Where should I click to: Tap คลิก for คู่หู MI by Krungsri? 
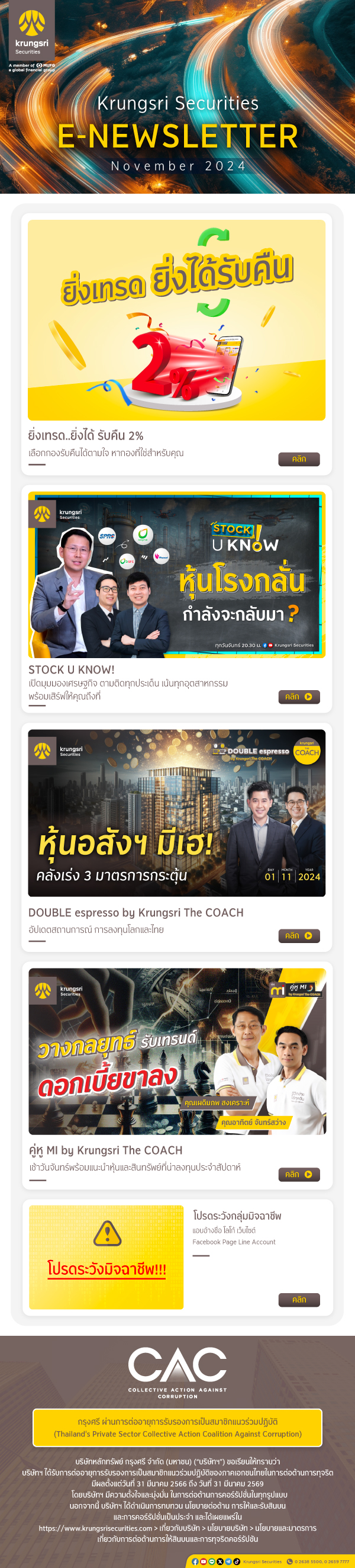tap(298, 1173)
